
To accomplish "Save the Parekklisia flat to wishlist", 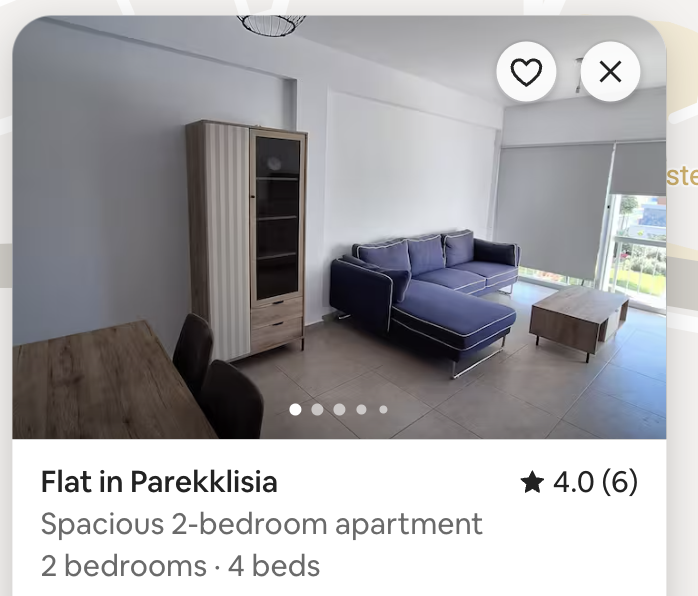I will click(526, 72).
